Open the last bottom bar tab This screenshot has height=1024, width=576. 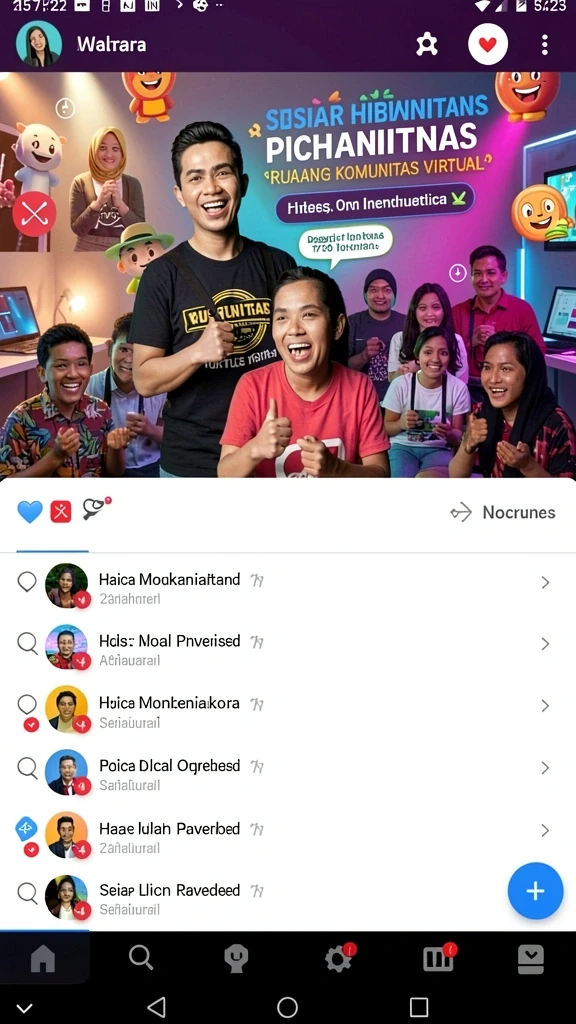531,959
